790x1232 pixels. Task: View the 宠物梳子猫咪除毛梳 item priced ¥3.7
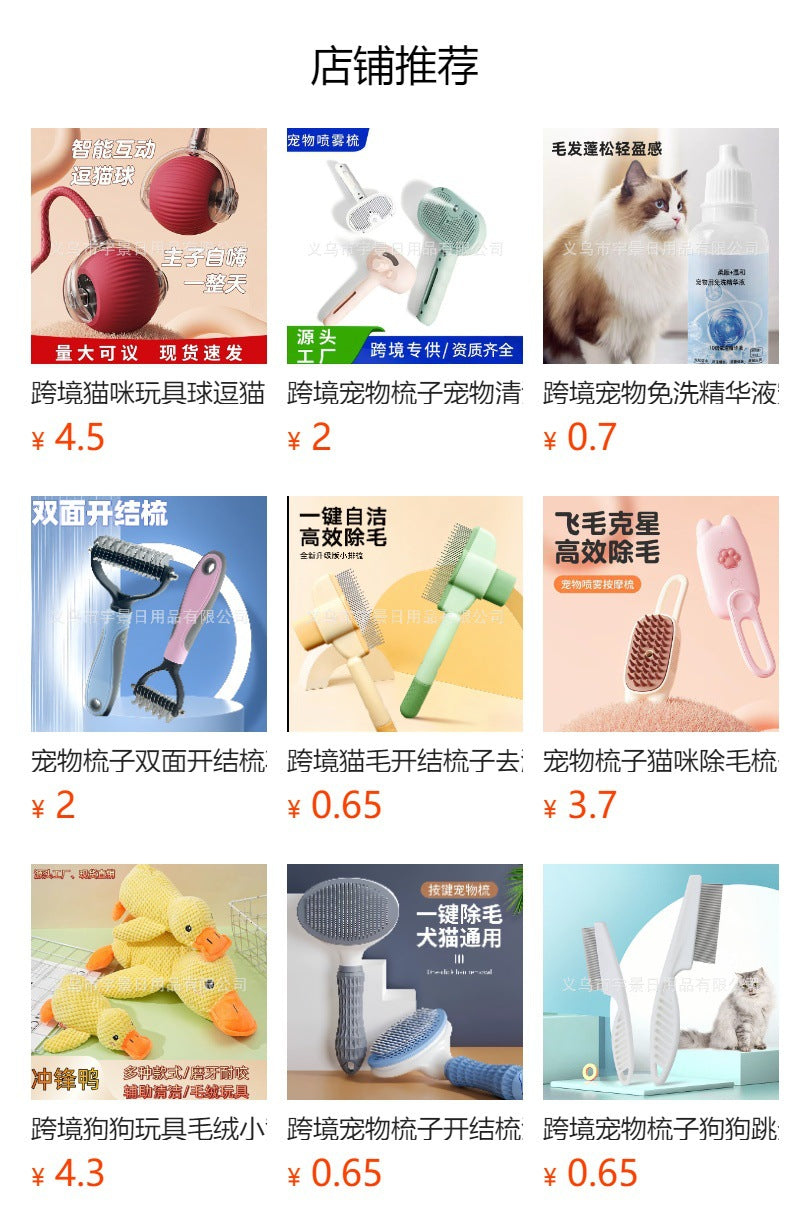click(x=660, y=614)
